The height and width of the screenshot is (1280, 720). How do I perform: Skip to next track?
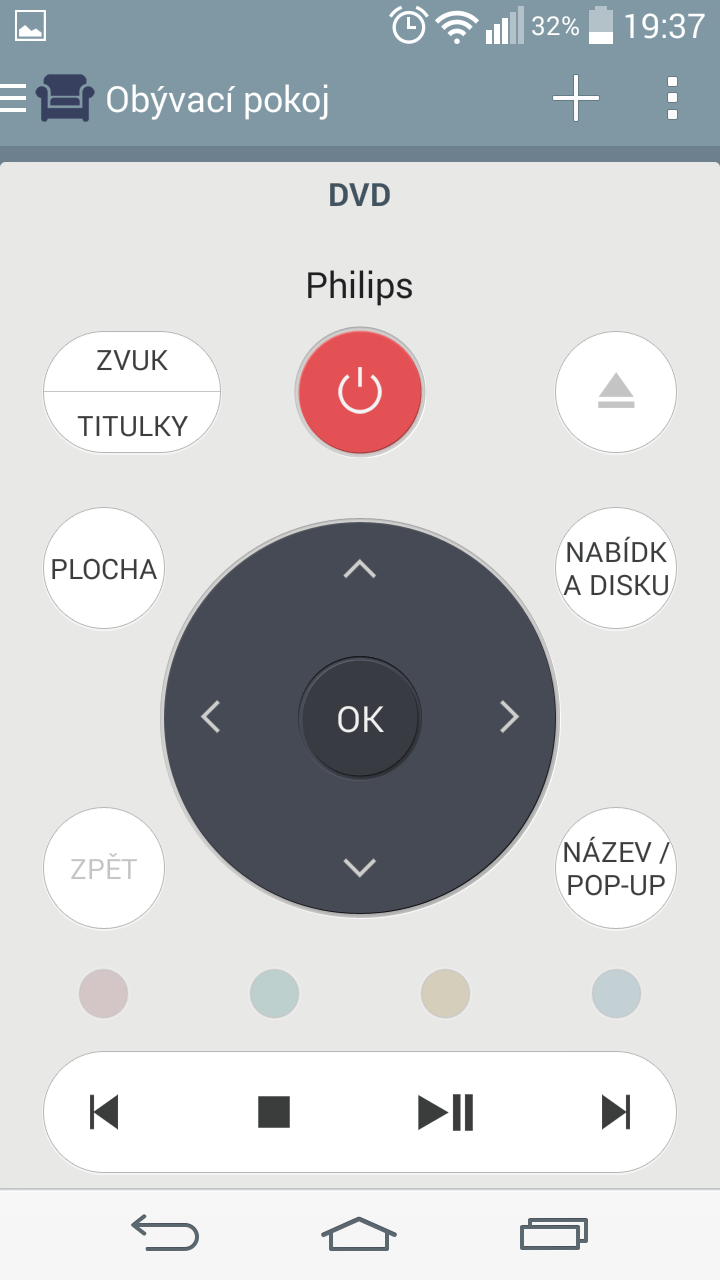coord(616,1112)
